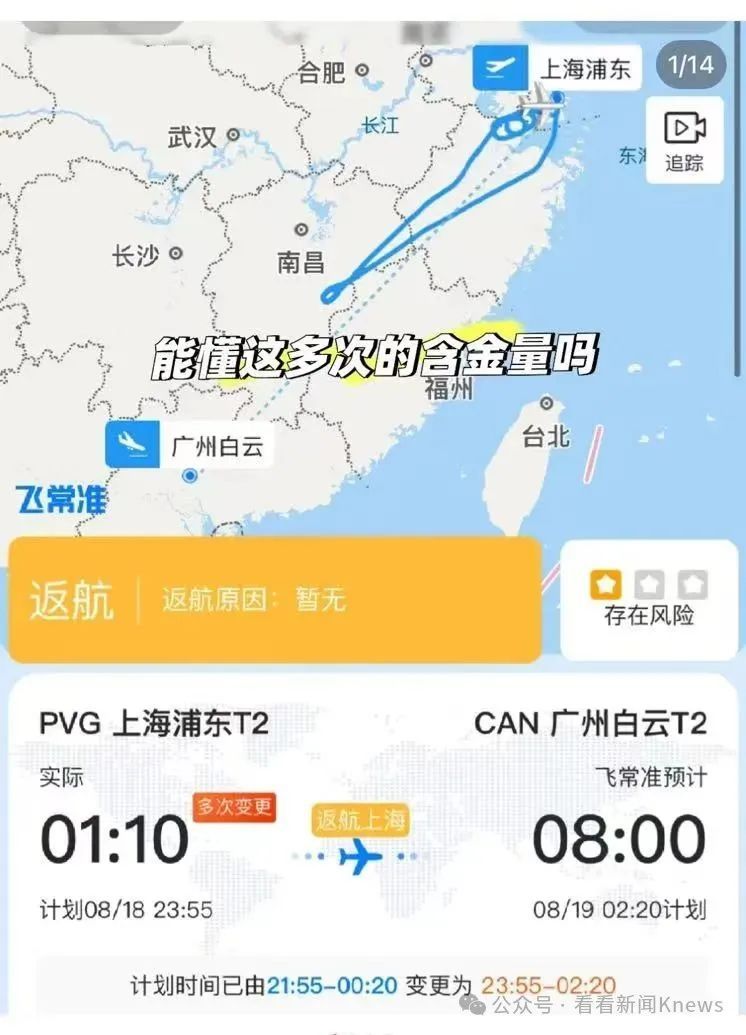Tap the video camera icon above 追踪

pos(684,127)
